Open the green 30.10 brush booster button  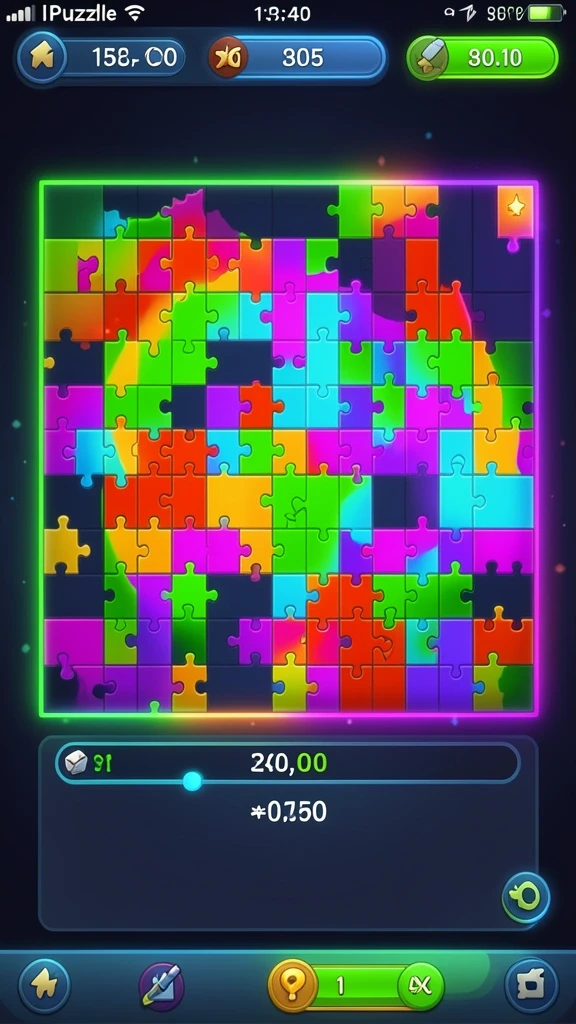(x=482, y=57)
